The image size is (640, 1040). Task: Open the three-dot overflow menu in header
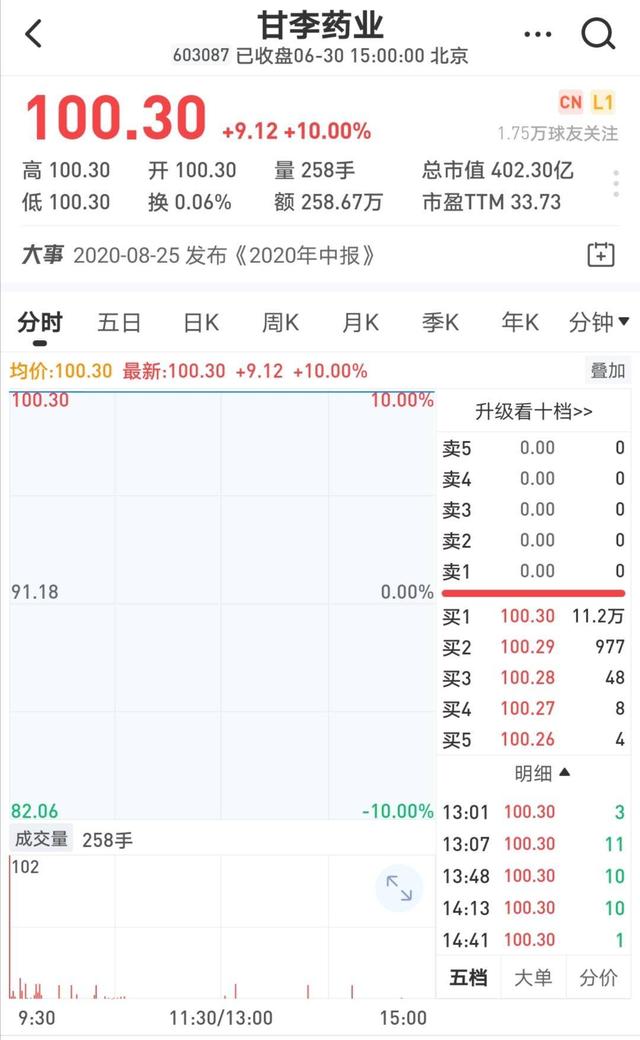[x=538, y=34]
